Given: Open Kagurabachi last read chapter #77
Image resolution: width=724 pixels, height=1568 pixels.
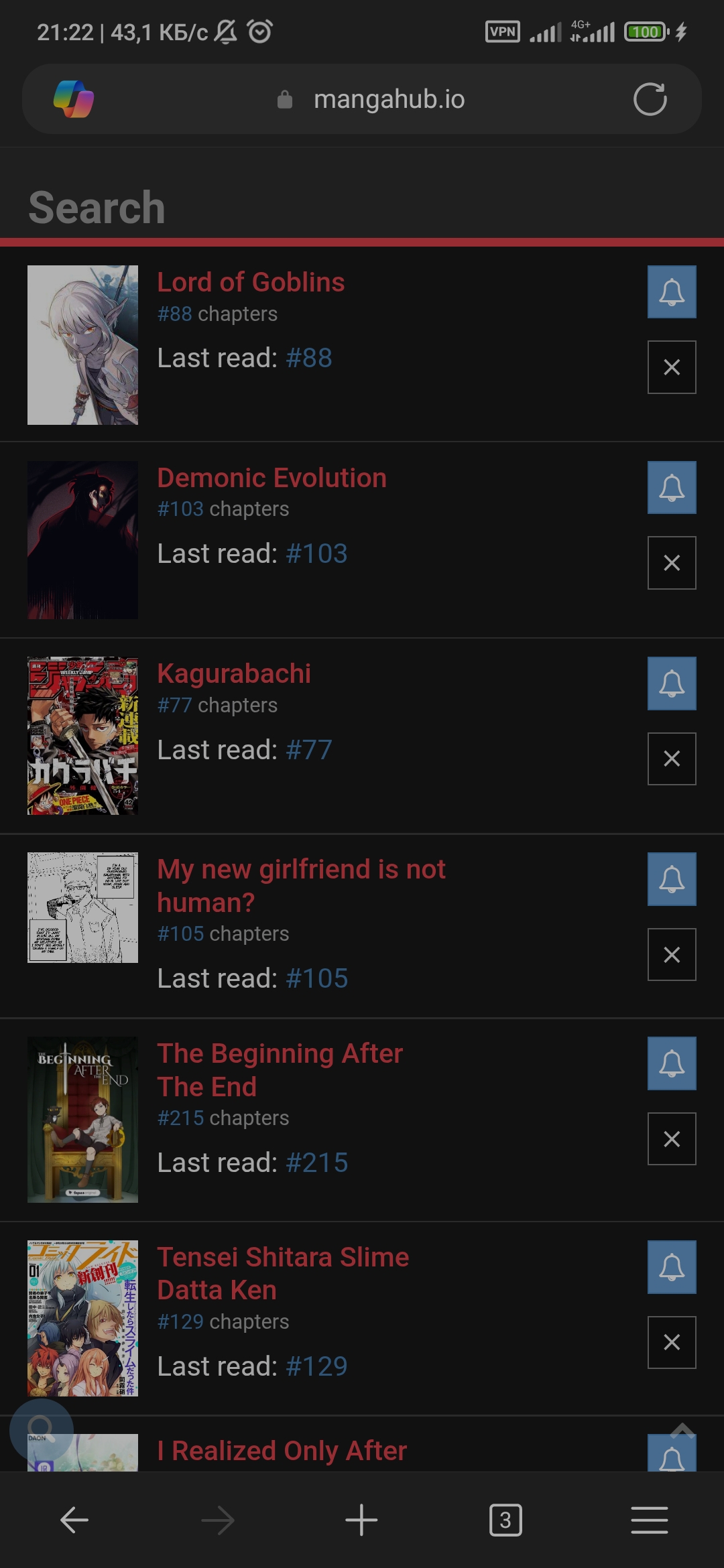Looking at the screenshot, I should (x=309, y=750).
